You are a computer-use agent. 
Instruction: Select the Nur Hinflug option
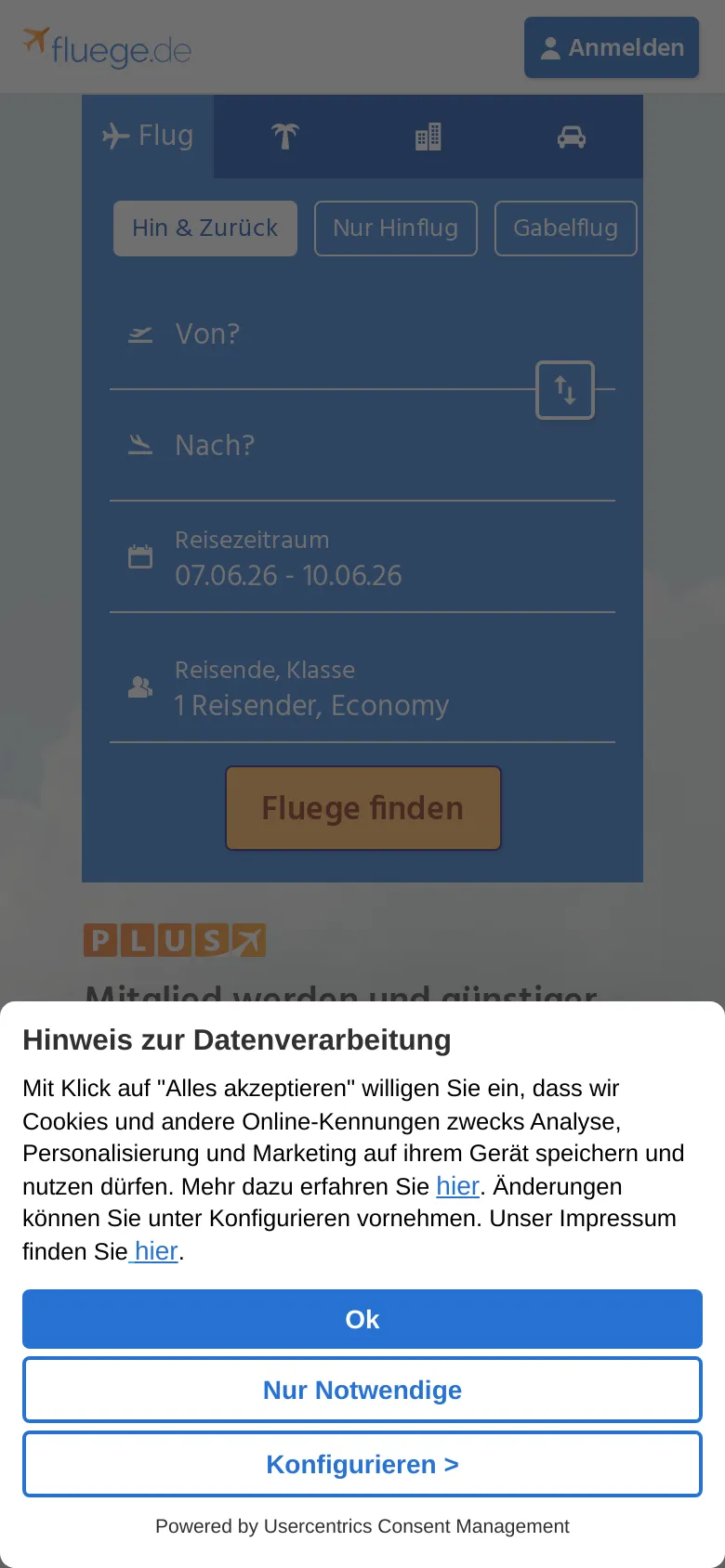pos(396,229)
